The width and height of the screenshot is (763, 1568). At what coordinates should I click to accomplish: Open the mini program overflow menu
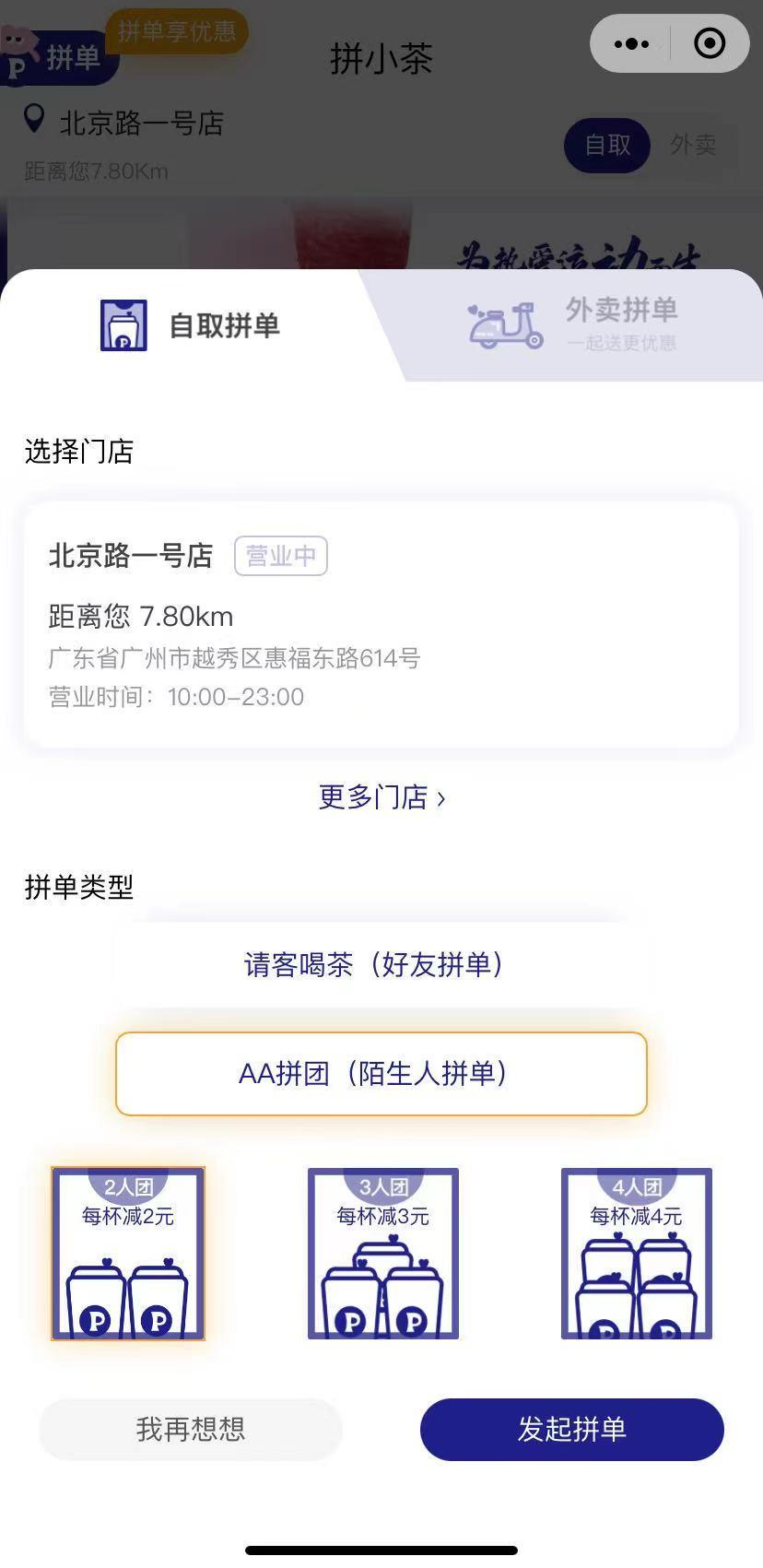point(631,43)
